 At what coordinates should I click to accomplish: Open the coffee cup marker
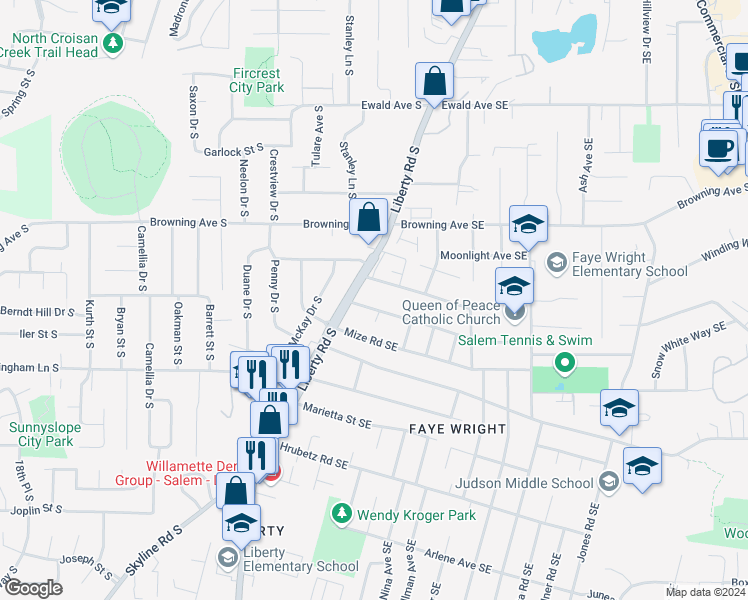[719, 150]
